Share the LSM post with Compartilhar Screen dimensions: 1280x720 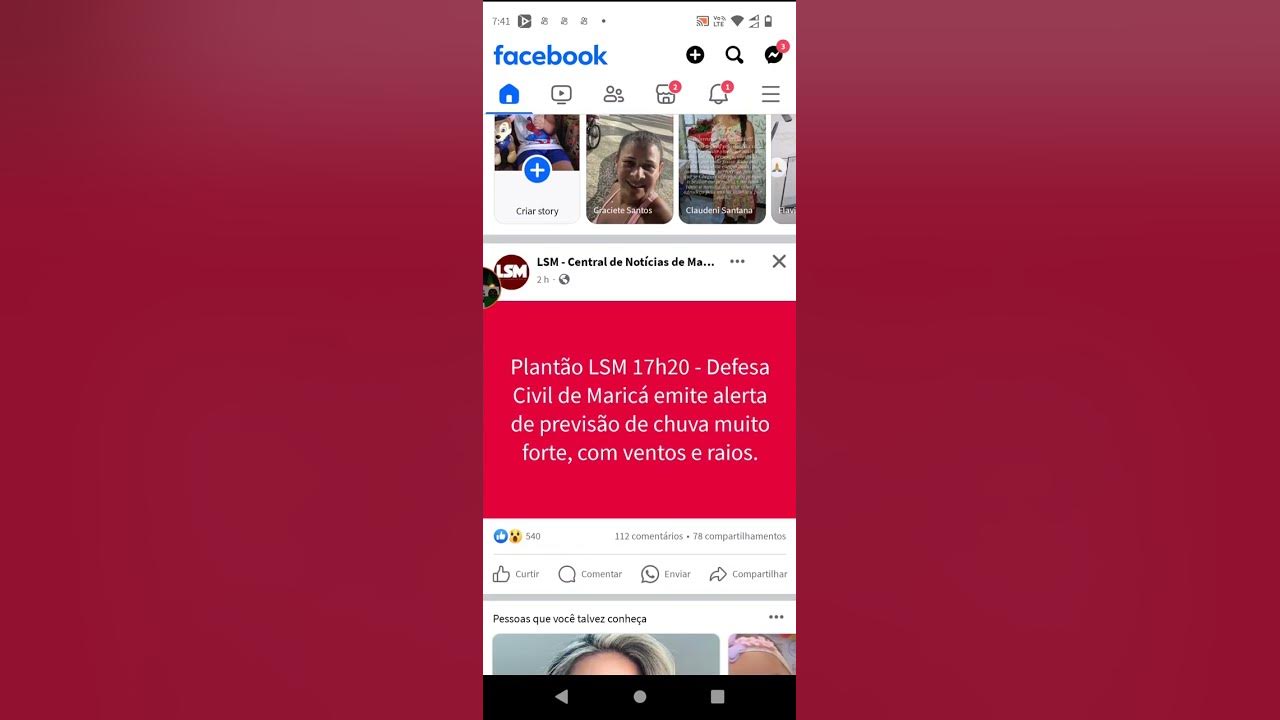[748, 574]
